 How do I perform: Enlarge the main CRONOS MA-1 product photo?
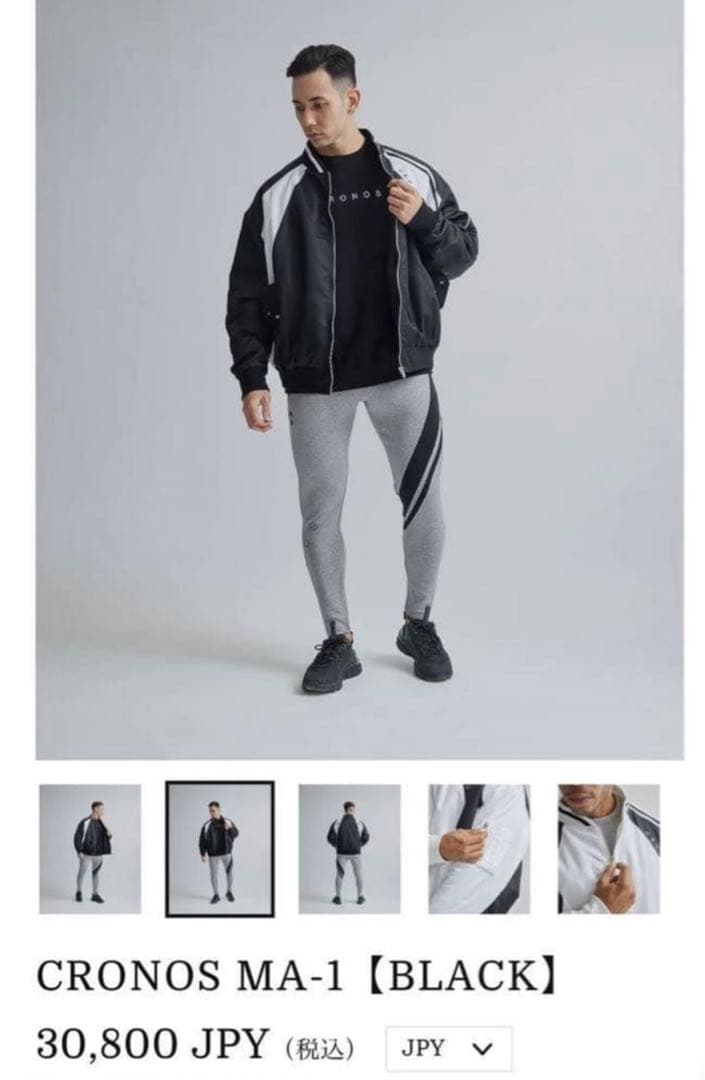(x=359, y=380)
